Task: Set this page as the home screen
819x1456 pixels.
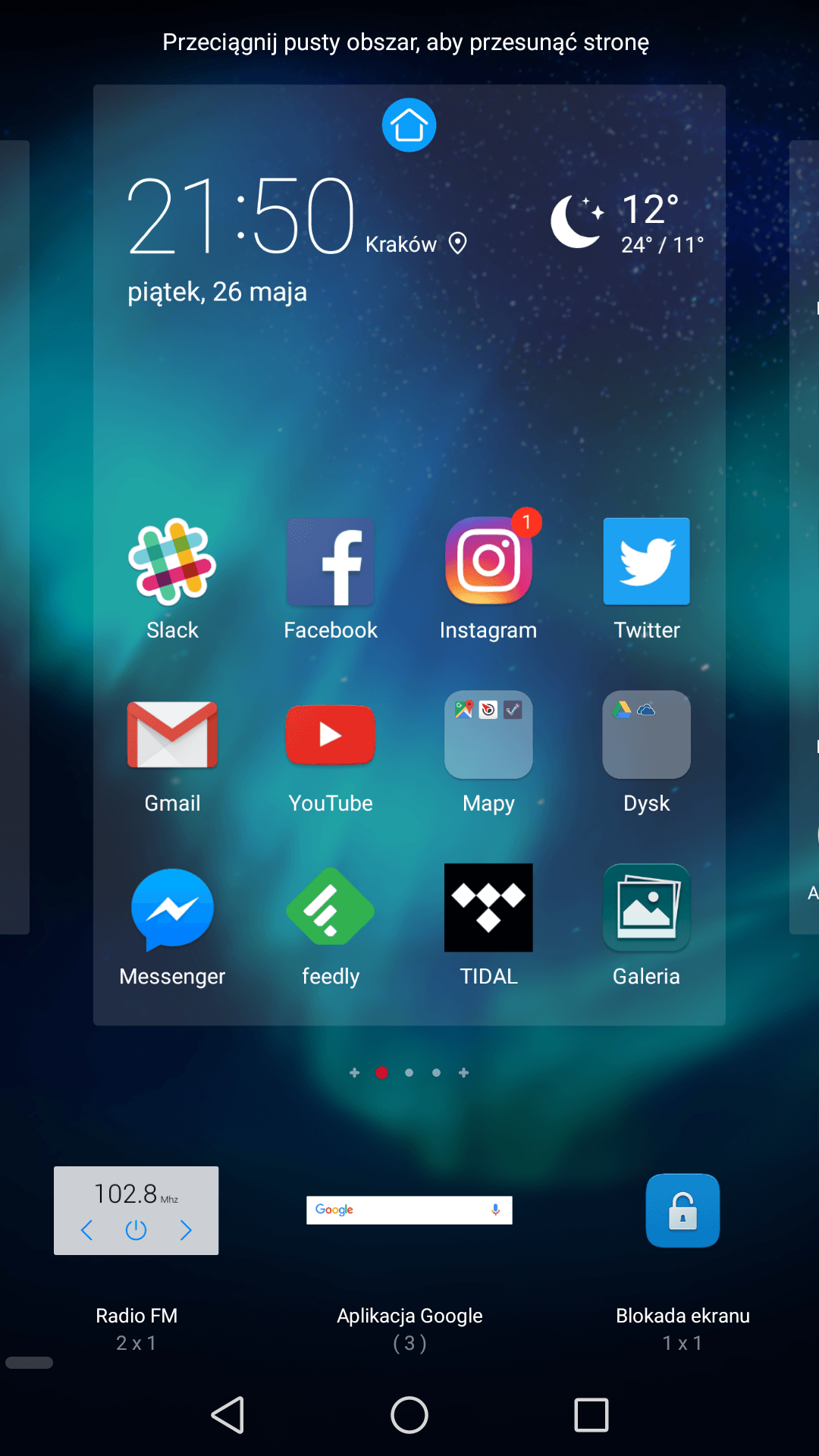Action: (x=409, y=125)
